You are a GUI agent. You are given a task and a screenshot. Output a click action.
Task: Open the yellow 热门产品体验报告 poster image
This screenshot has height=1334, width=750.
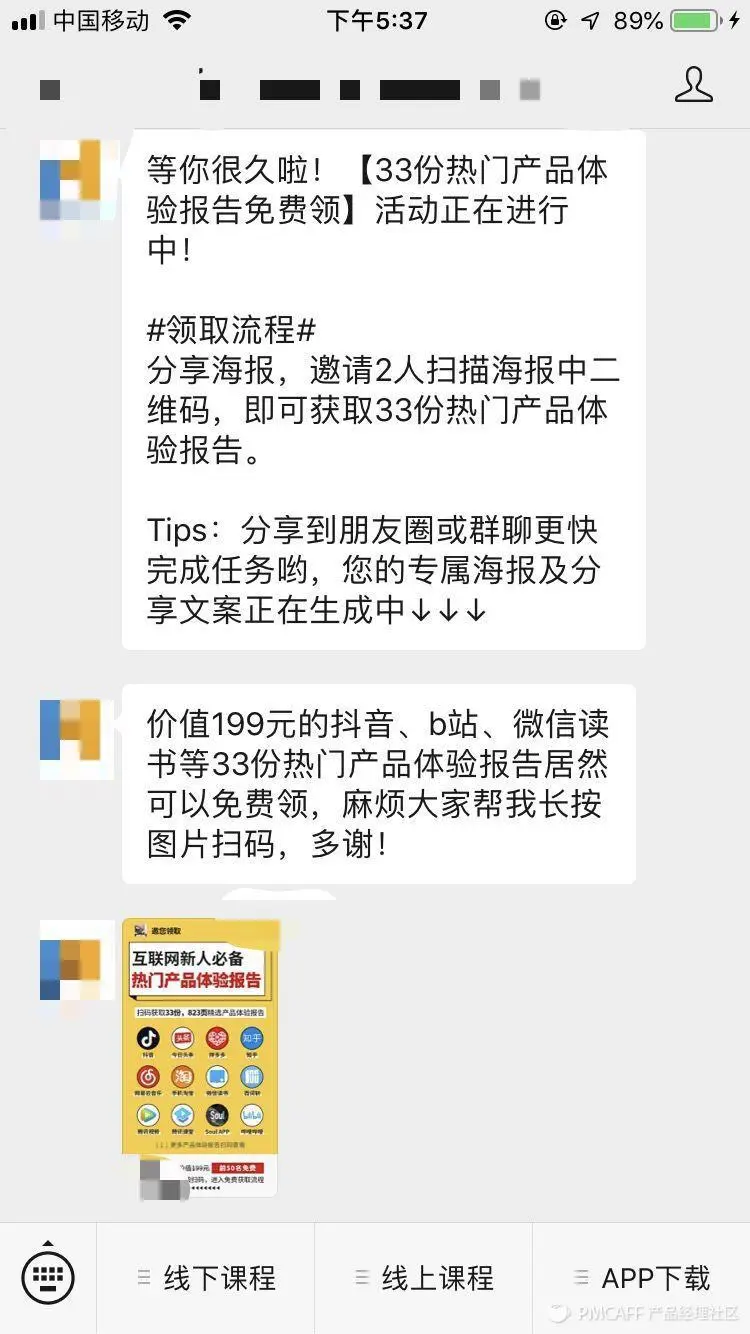click(x=201, y=1057)
